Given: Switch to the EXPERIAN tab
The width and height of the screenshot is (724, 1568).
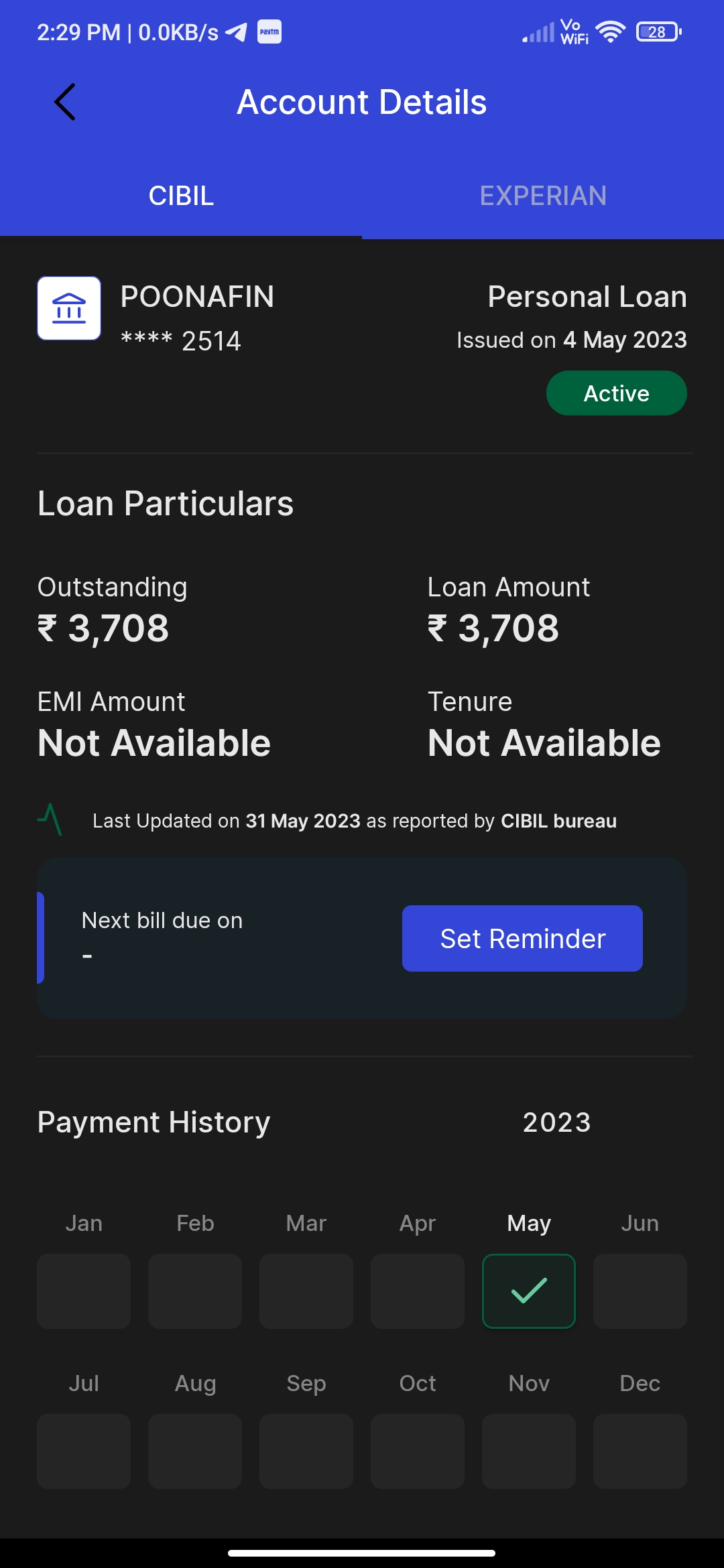Looking at the screenshot, I should [543, 196].
